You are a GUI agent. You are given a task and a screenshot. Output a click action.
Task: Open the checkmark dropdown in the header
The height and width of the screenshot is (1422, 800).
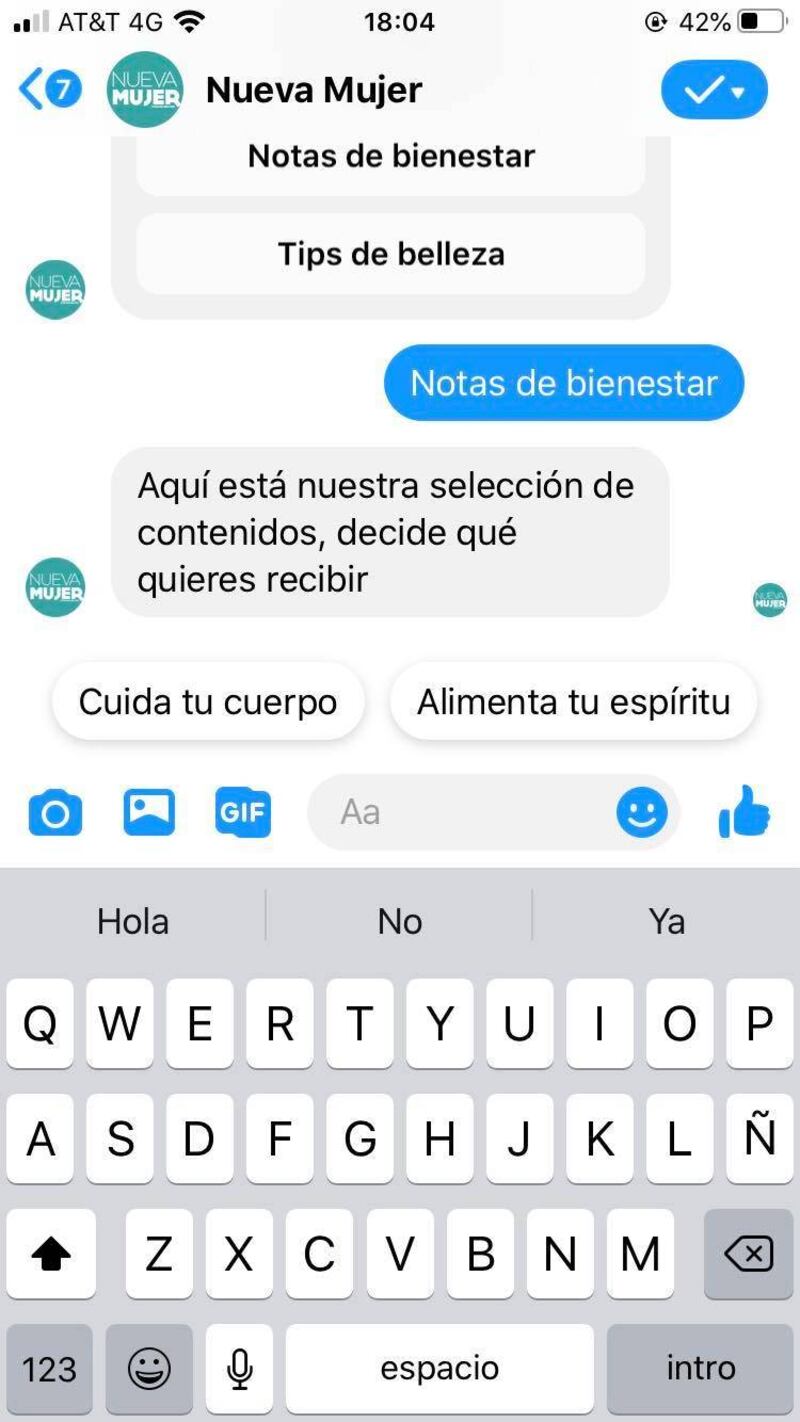click(x=714, y=91)
